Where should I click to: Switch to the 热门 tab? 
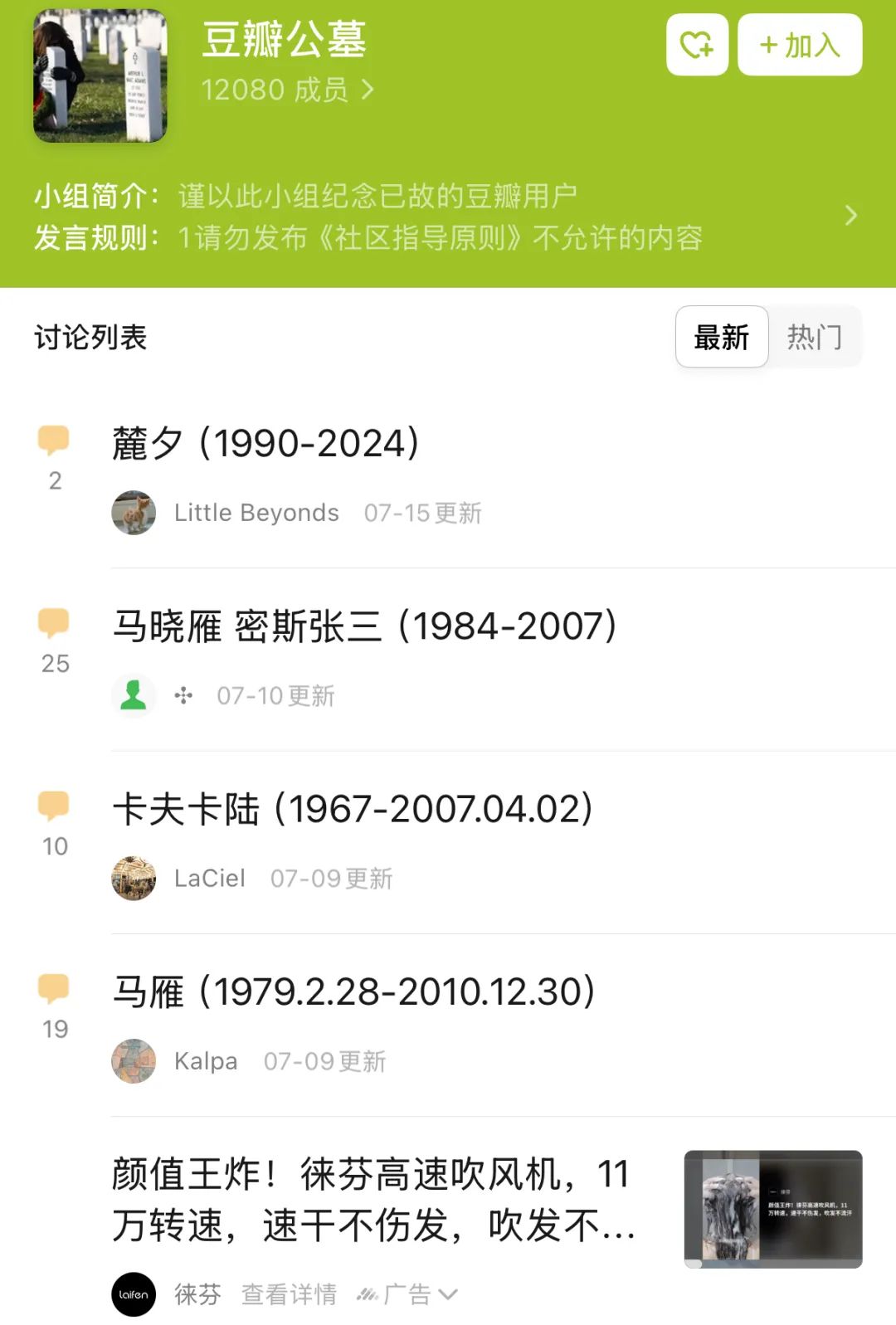pos(816,336)
